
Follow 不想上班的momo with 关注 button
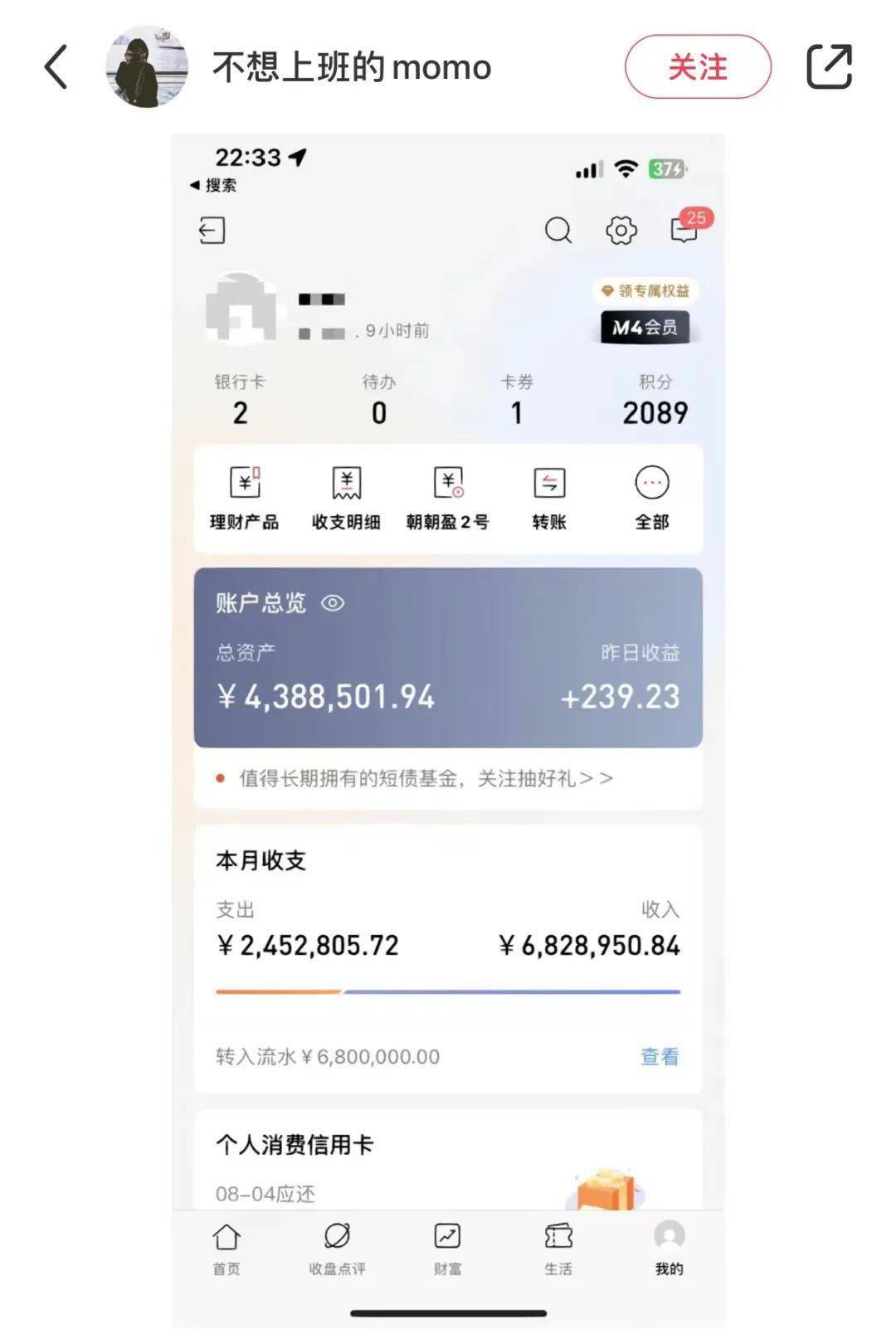pyautogui.click(x=697, y=67)
